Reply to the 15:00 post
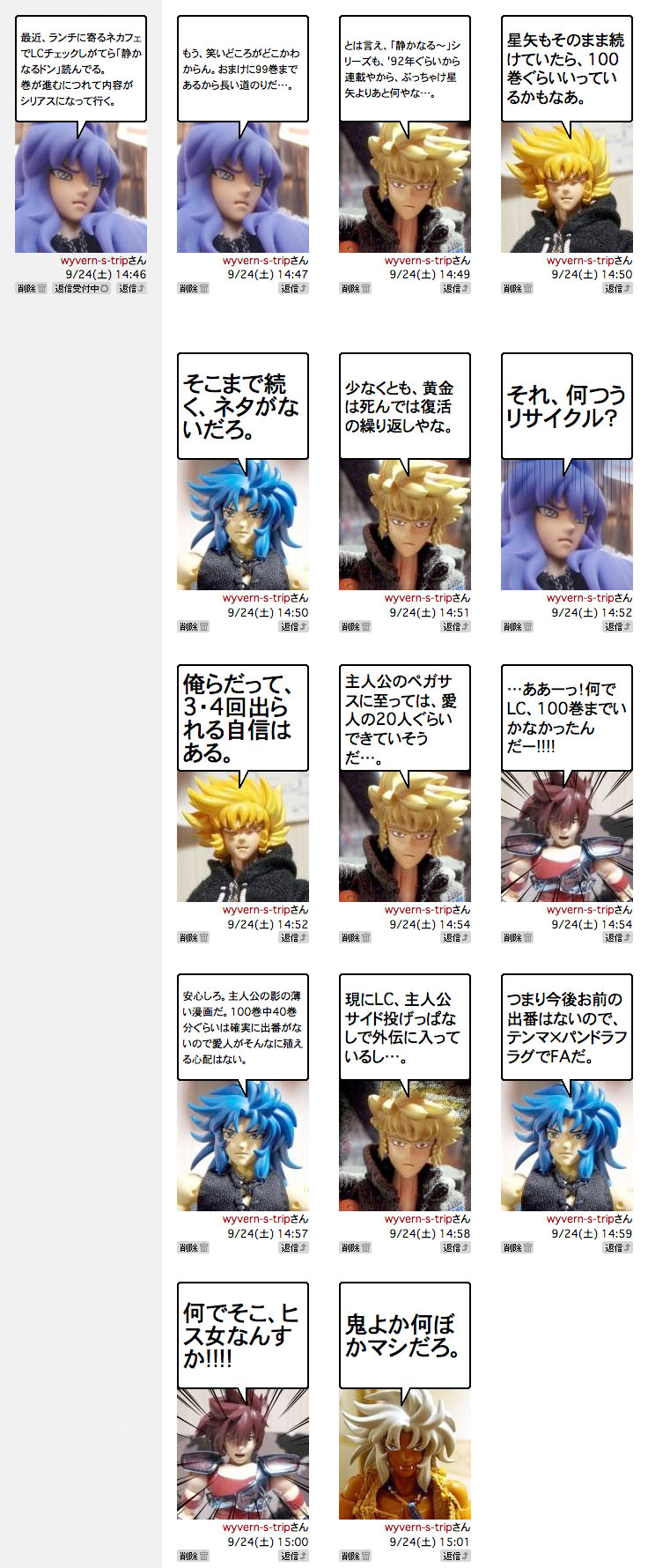The height and width of the screenshot is (1568, 648). click(x=293, y=1557)
